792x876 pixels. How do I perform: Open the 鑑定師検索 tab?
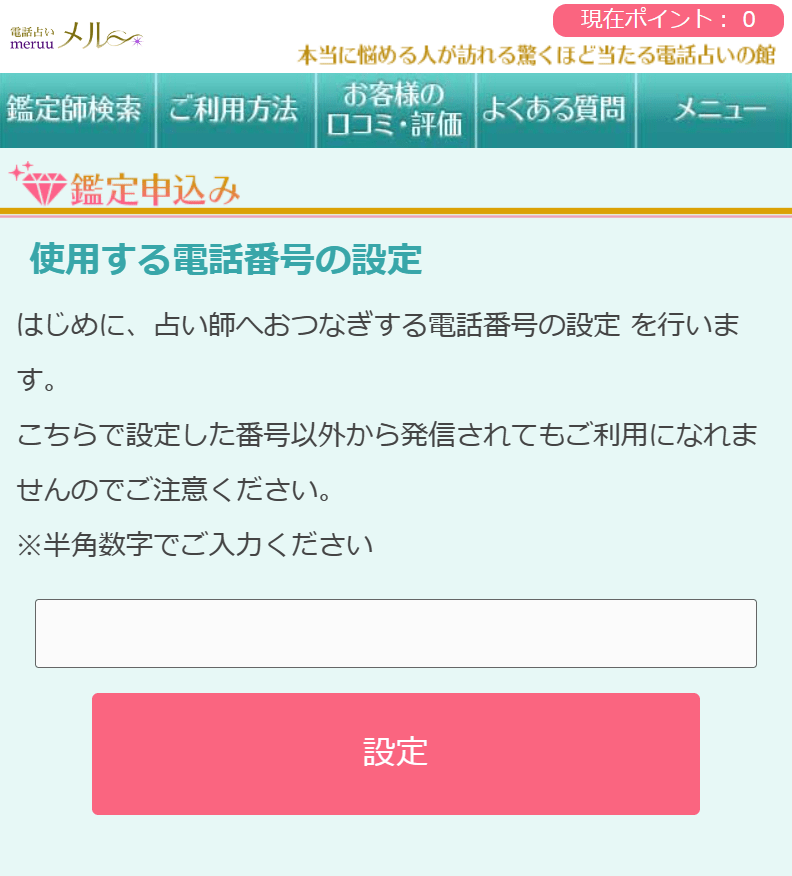click(76, 110)
